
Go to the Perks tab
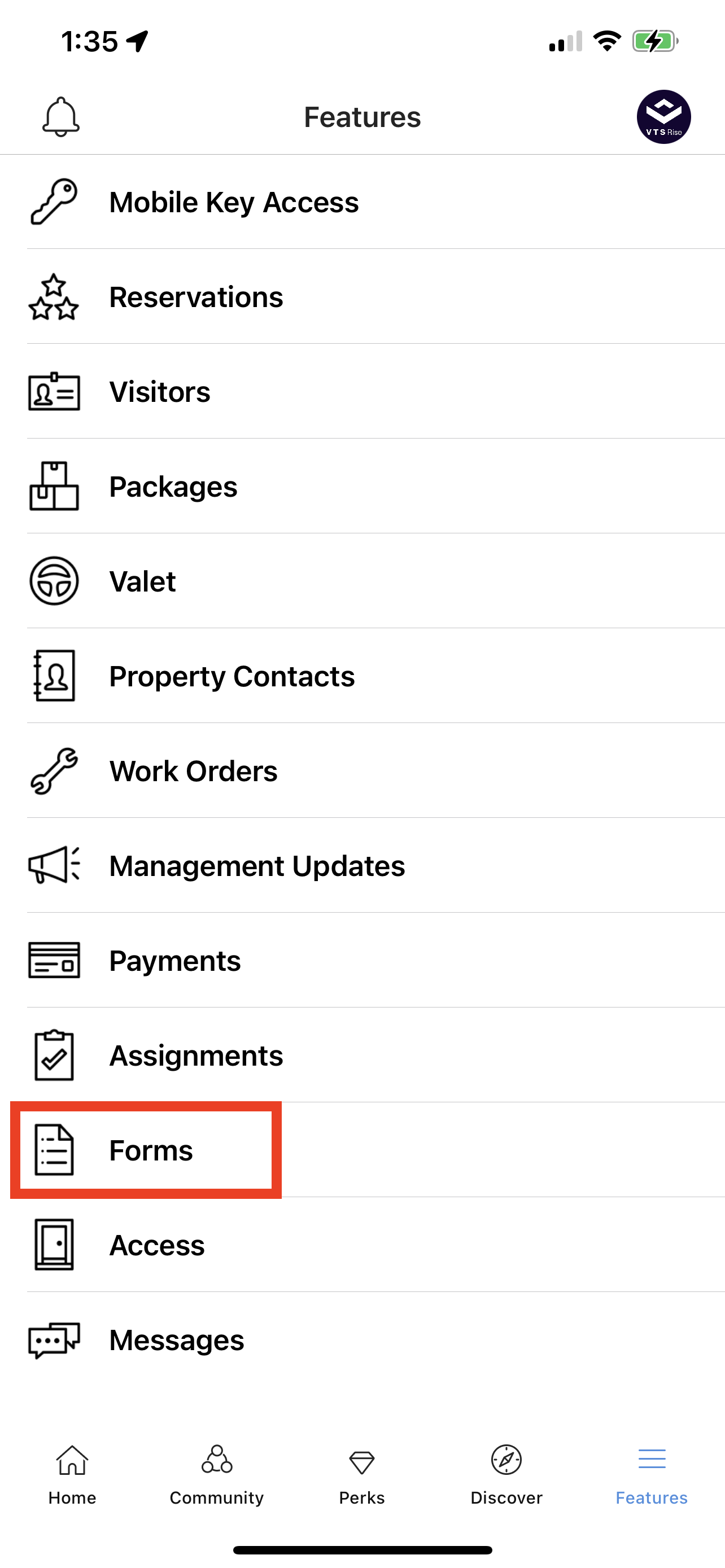pos(361,1474)
